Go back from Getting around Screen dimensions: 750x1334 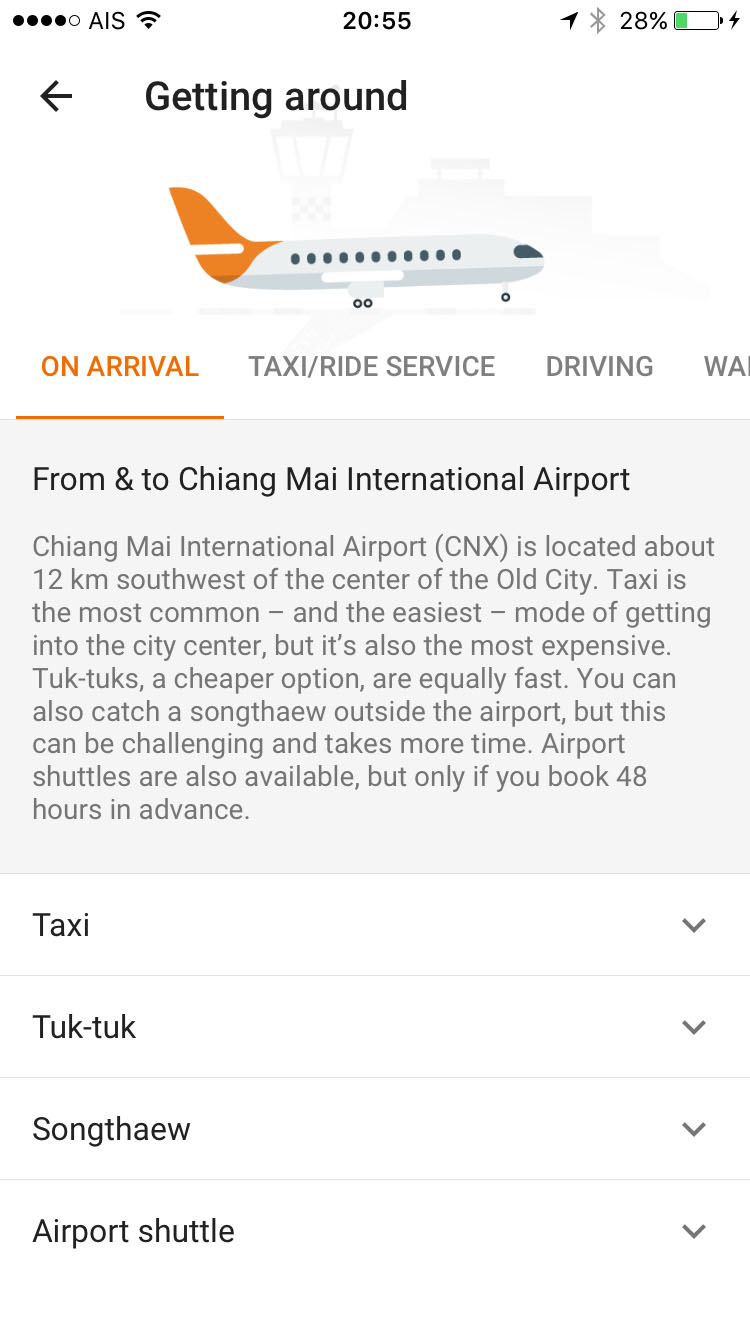click(x=56, y=96)
